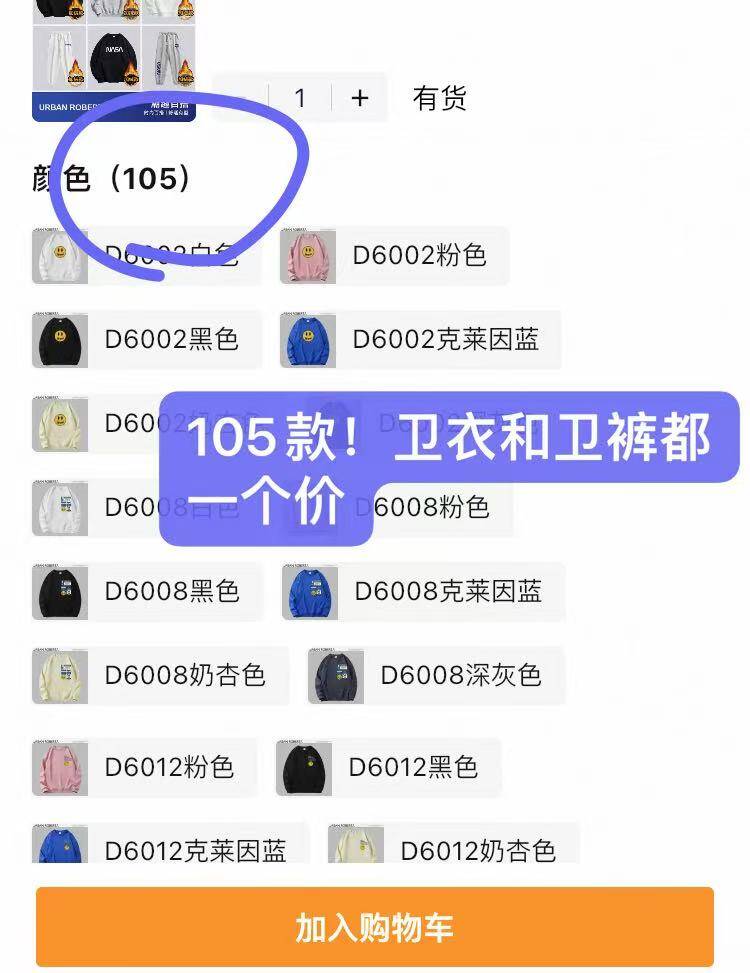Click the black smiley sweatshirt thumbnail beside D6002黑色

58,338
